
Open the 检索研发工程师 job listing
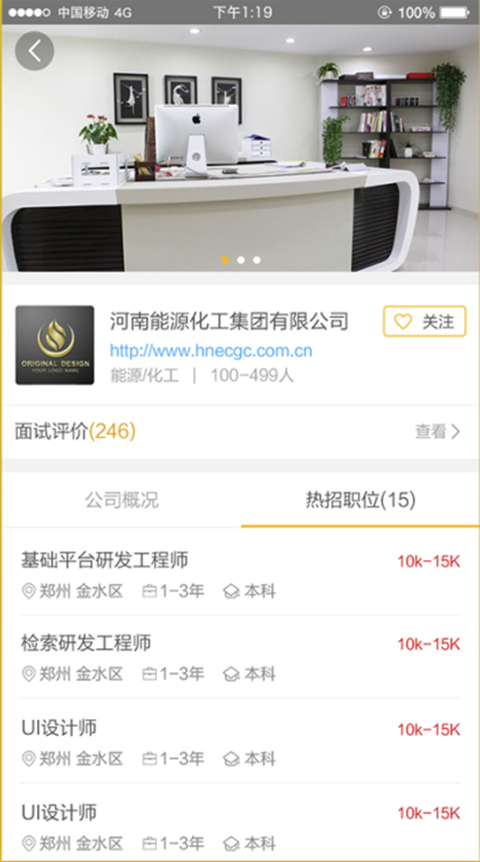click(240, 657)
